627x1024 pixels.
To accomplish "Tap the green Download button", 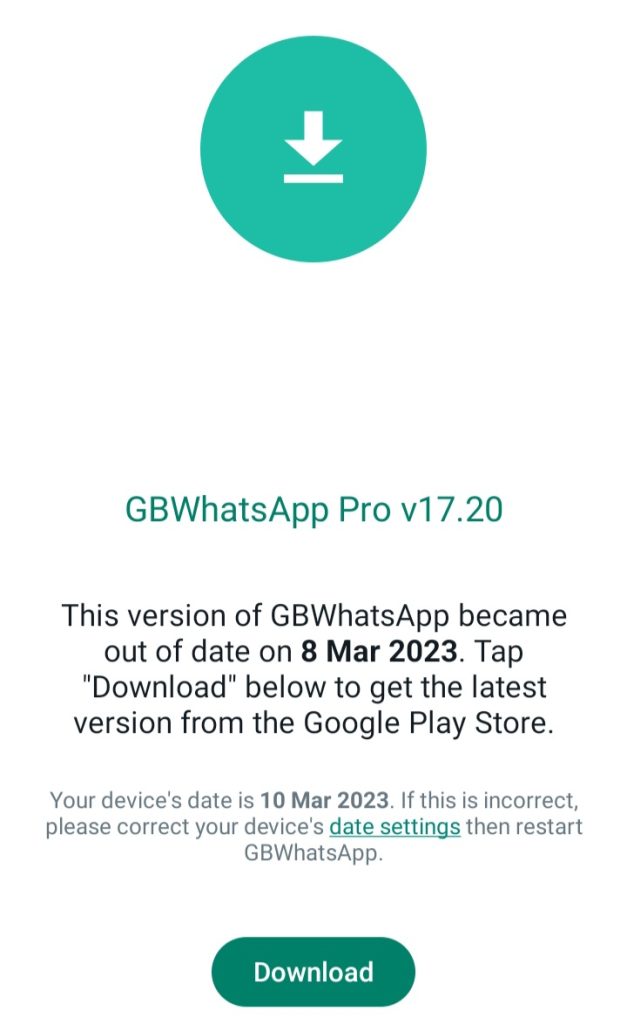I will (313, 971).
